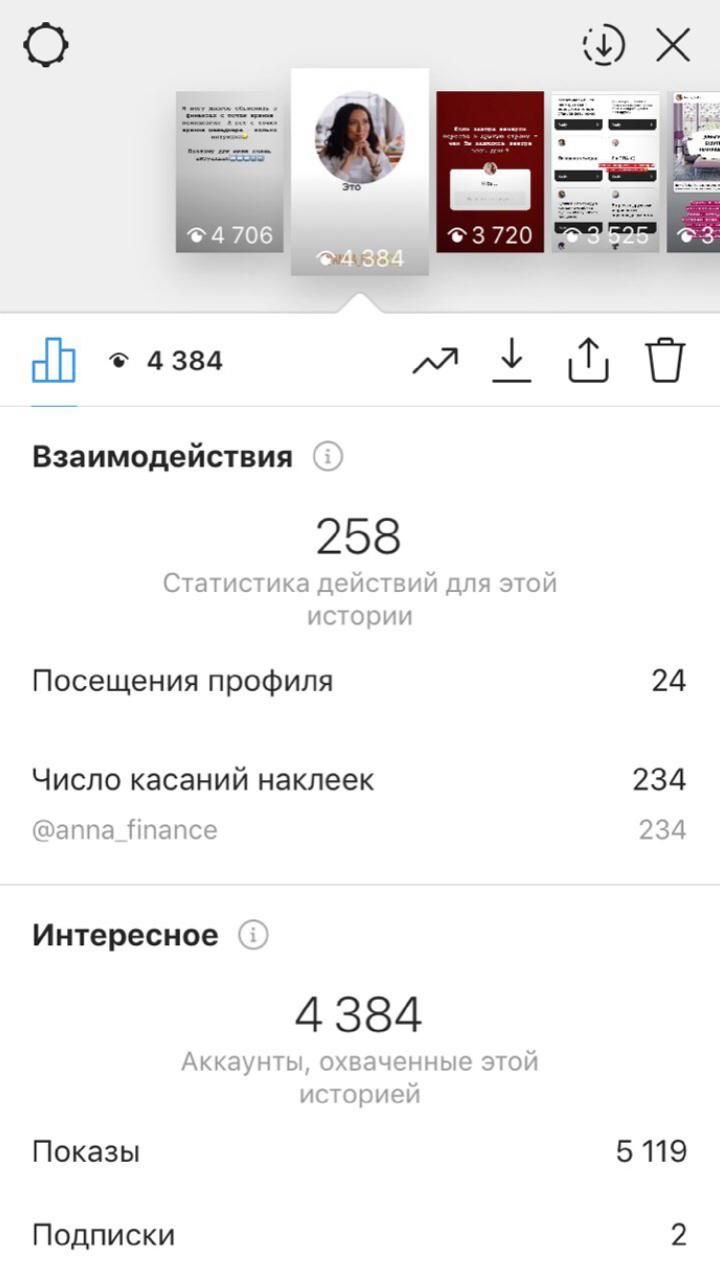
Task: Download this story to the device
Action: point(512,360)
